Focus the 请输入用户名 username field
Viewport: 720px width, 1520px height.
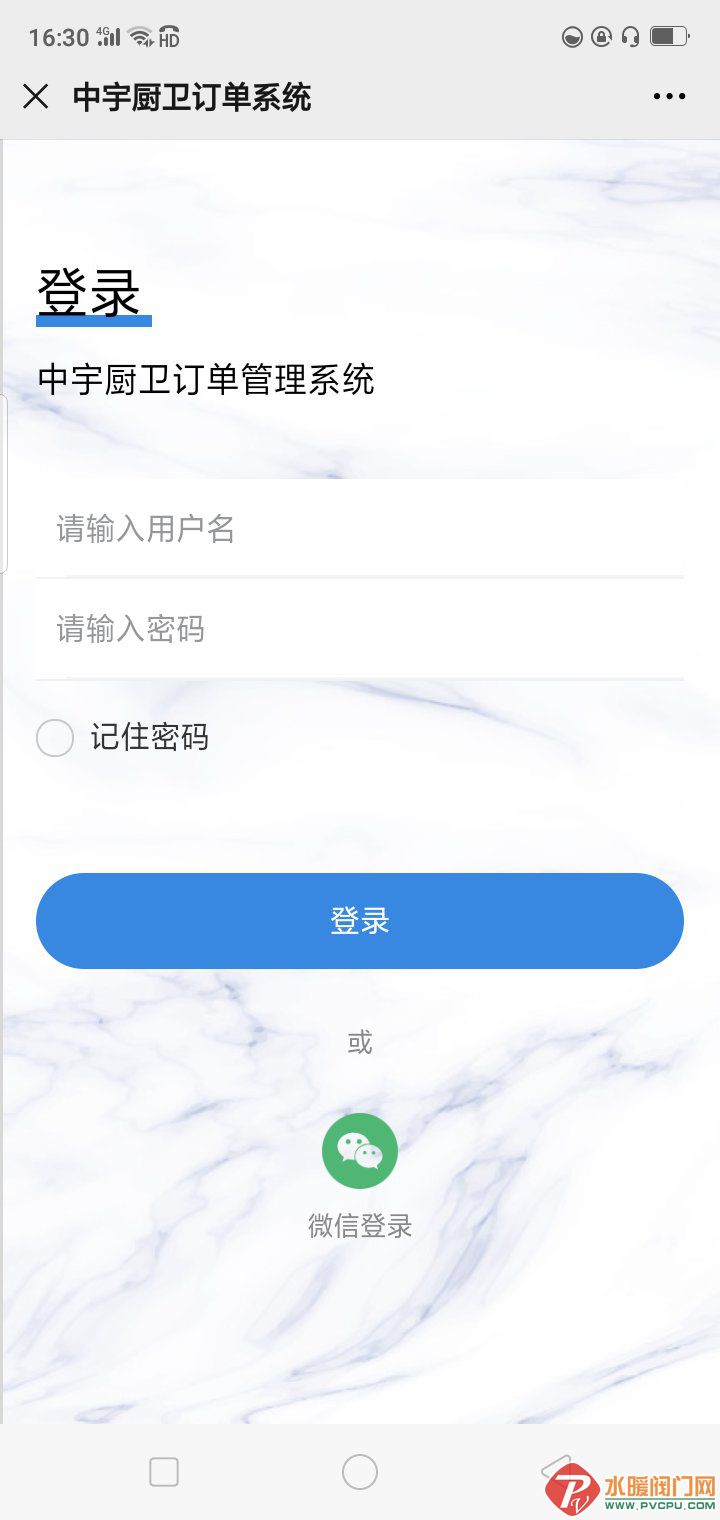tap(360, 529)
